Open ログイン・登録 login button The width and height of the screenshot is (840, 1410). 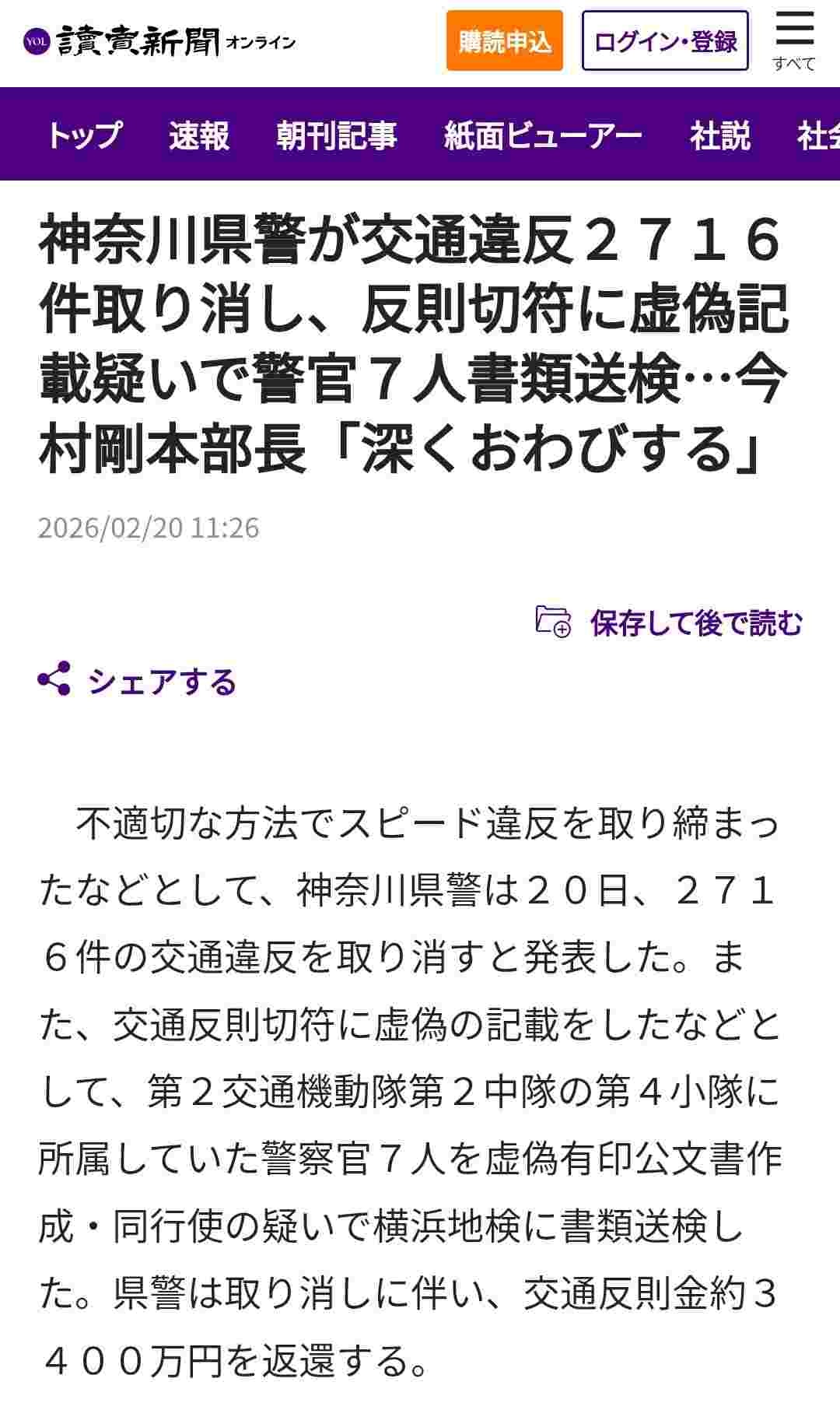pyautogui.click(x=665, y=41)
